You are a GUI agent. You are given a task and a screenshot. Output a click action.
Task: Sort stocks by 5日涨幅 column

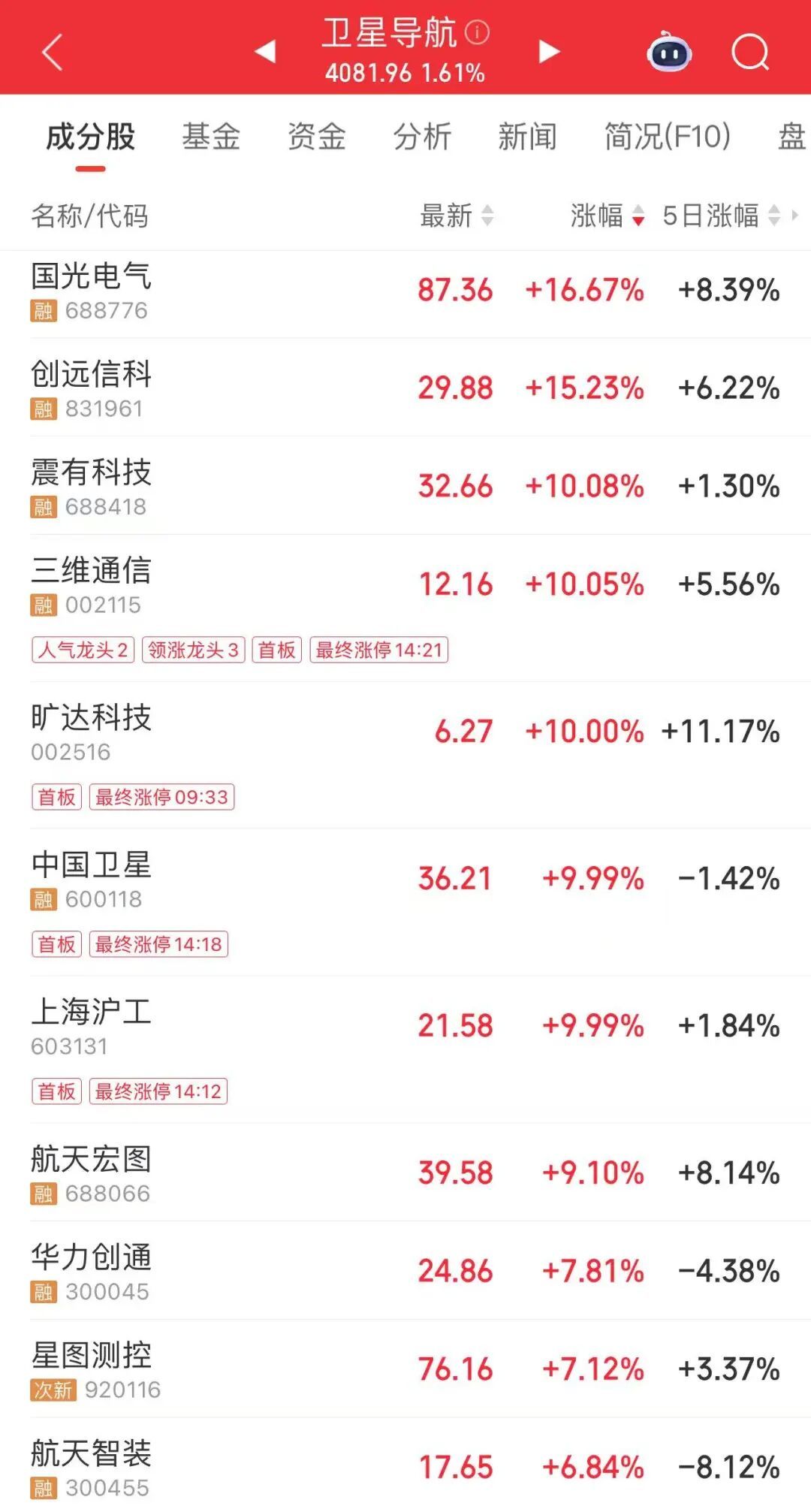[x=721, y=216]
